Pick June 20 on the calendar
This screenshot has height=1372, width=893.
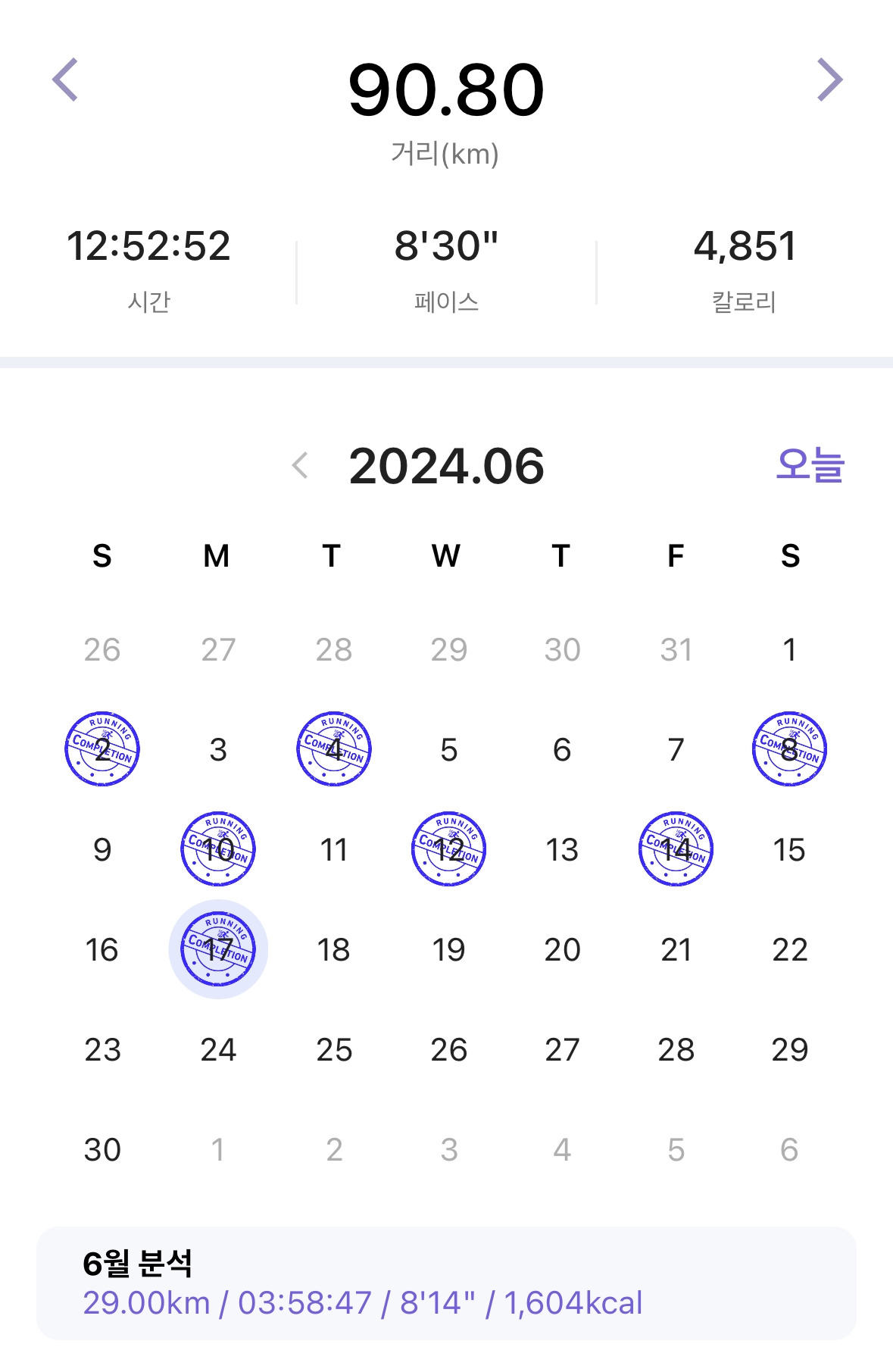(562, 949)
